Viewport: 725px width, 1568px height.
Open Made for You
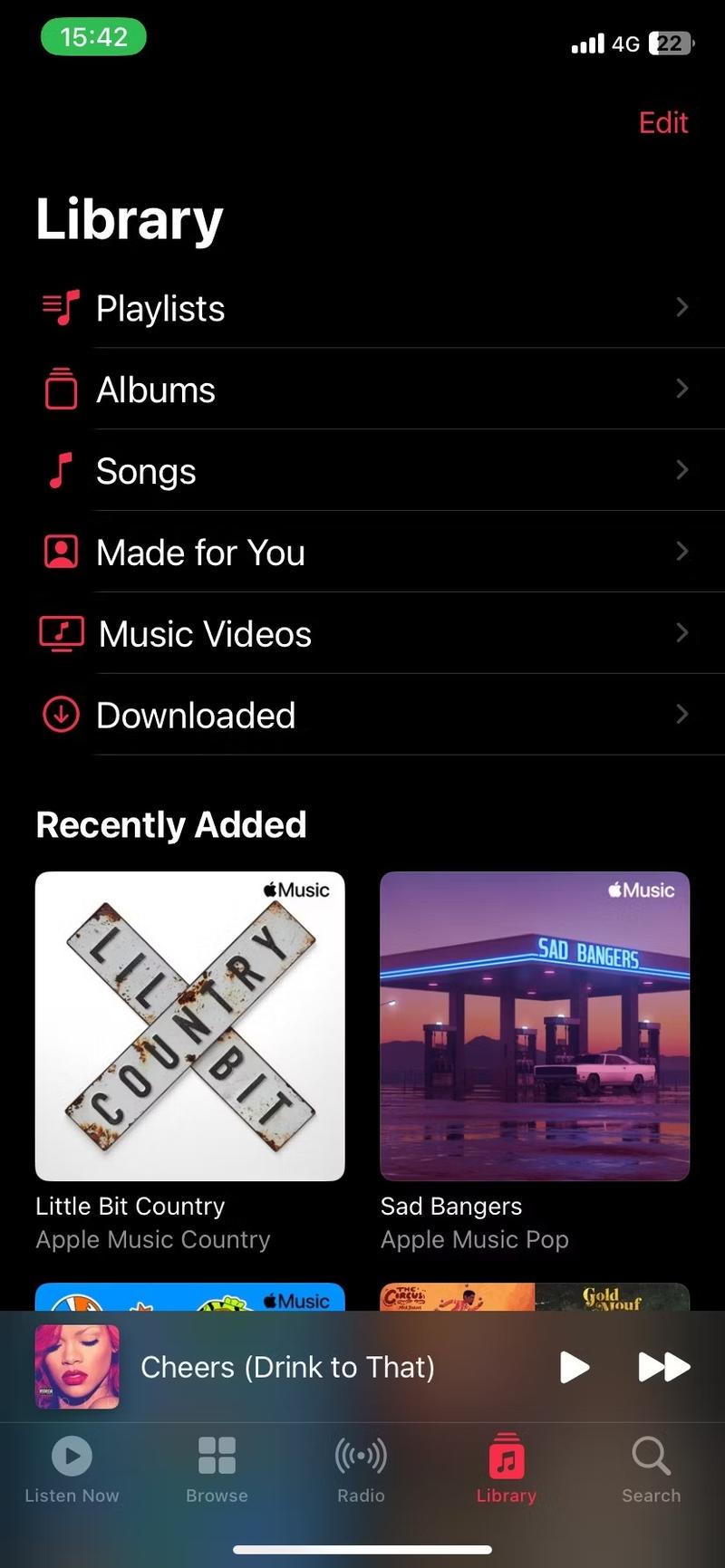tap(362, 553)
